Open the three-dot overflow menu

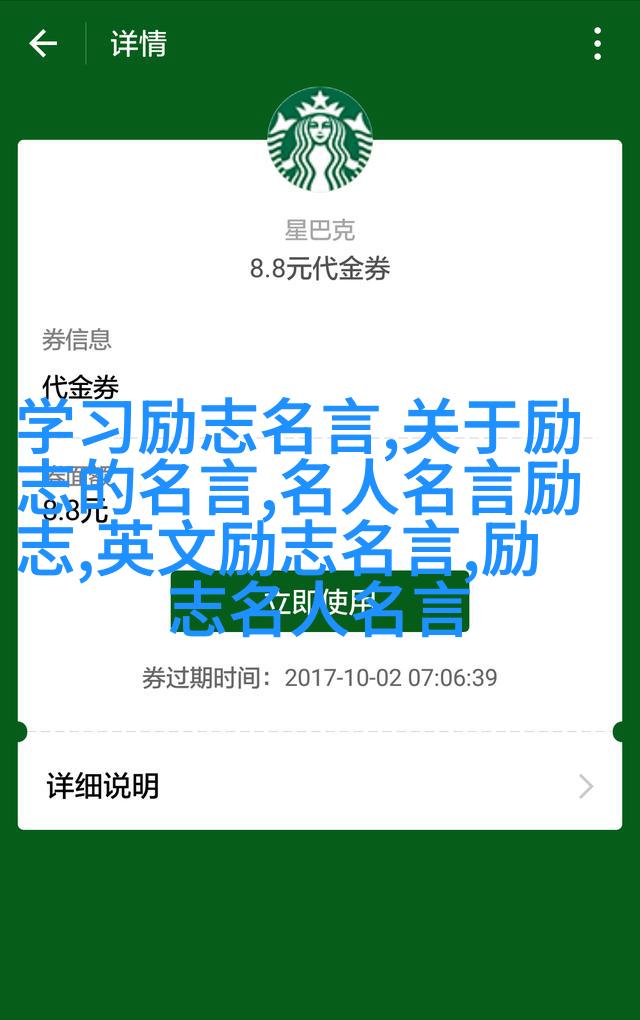tap(597, 44)
